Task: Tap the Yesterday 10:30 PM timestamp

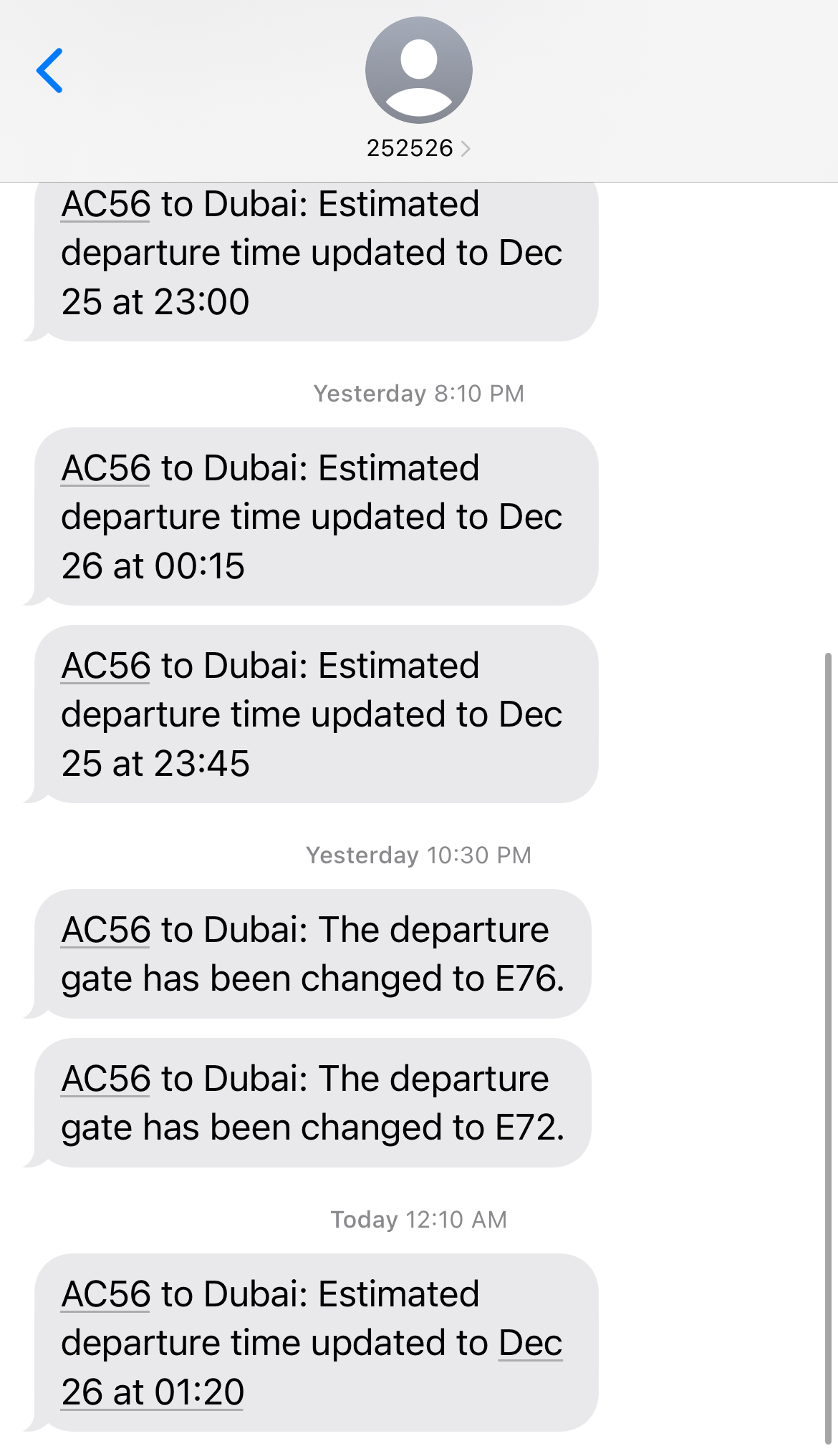Action: click(418, 855)
